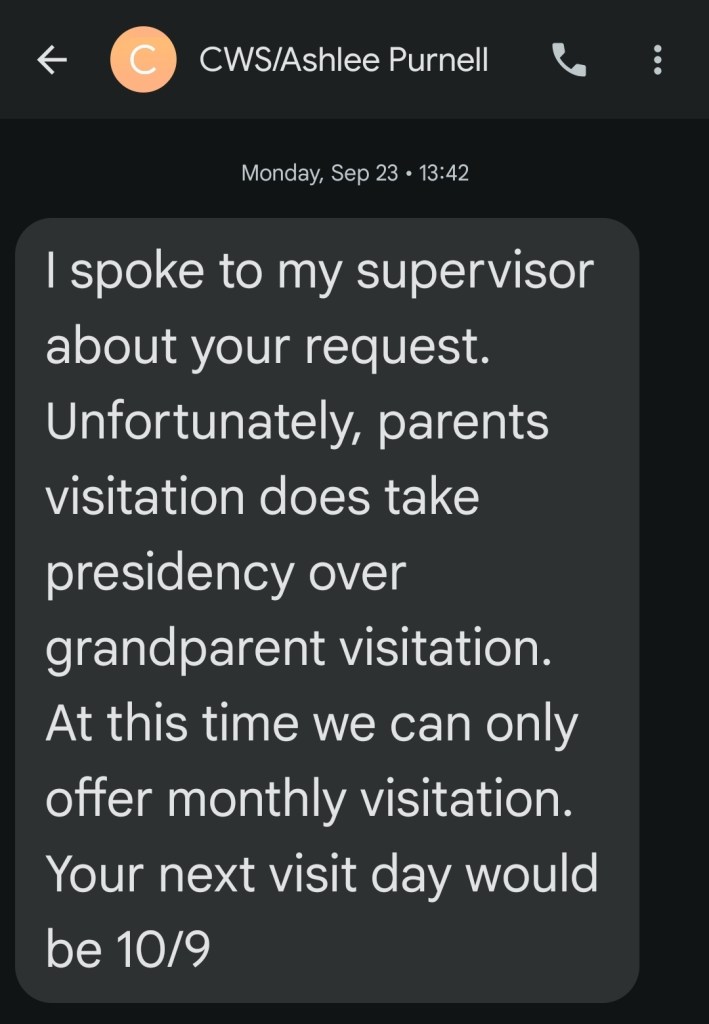Go back to the conversation list

pos(52,61)
